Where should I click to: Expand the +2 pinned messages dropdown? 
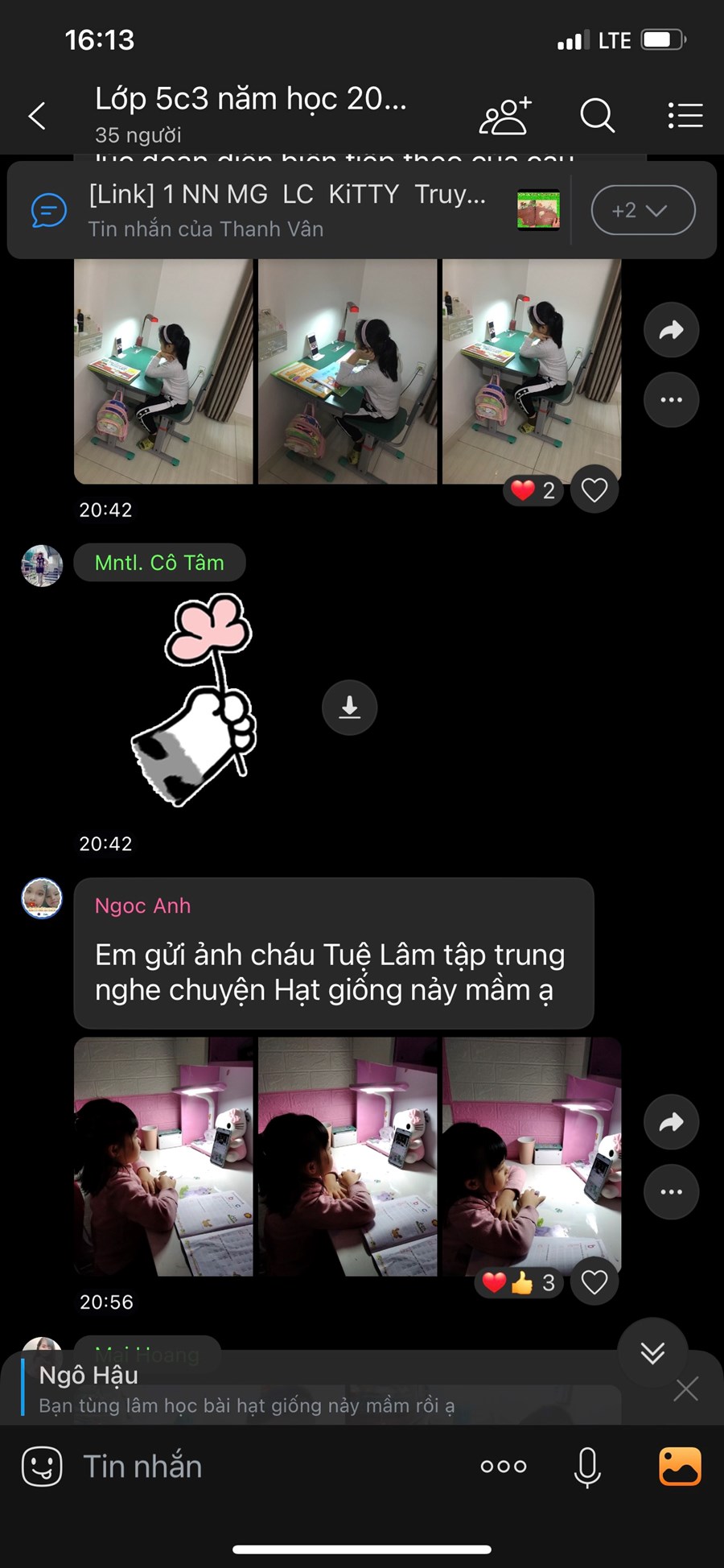[643, 210]
